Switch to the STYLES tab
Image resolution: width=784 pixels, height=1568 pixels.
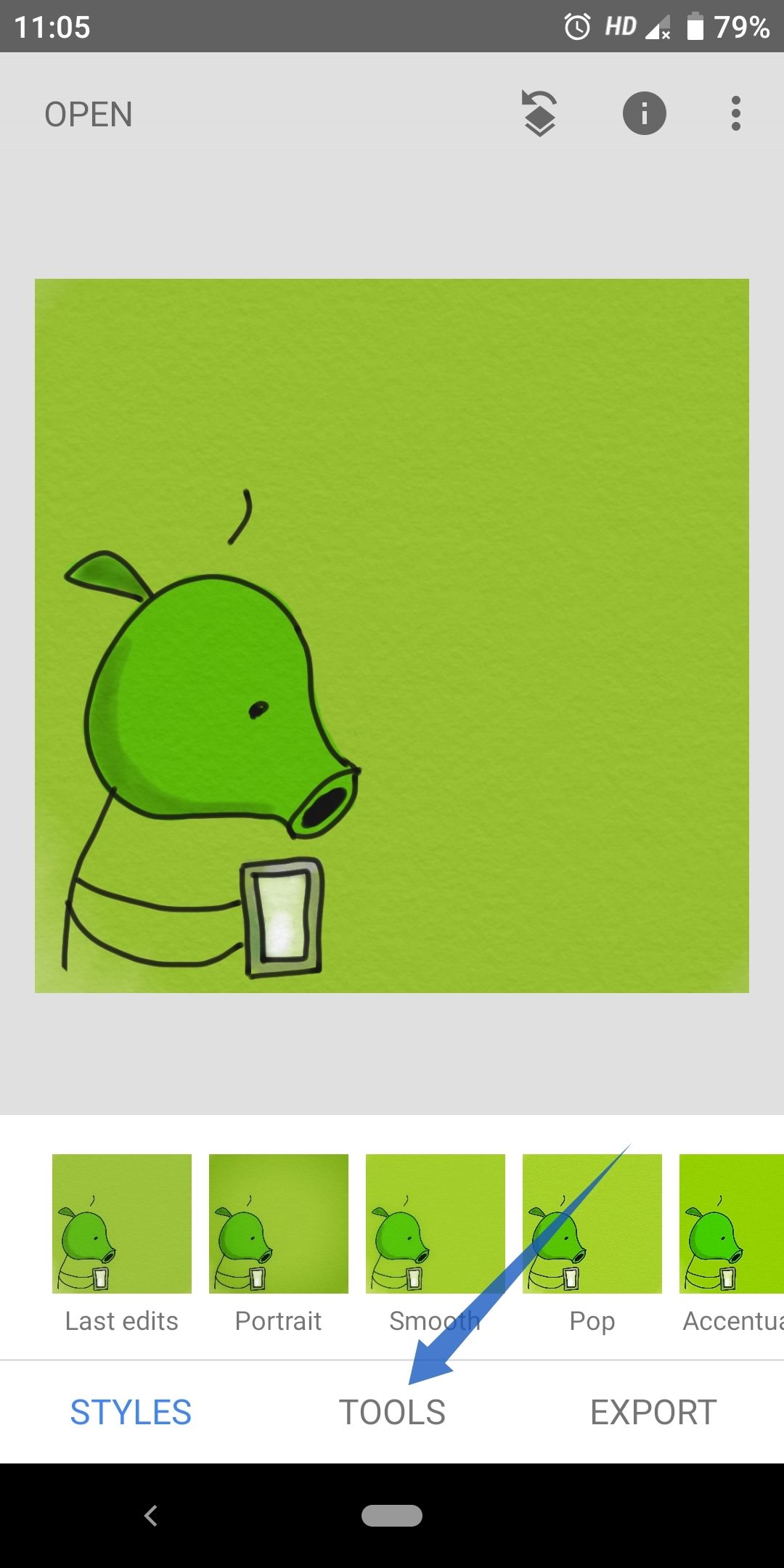pyautogui.click(x=131, y=1413)
